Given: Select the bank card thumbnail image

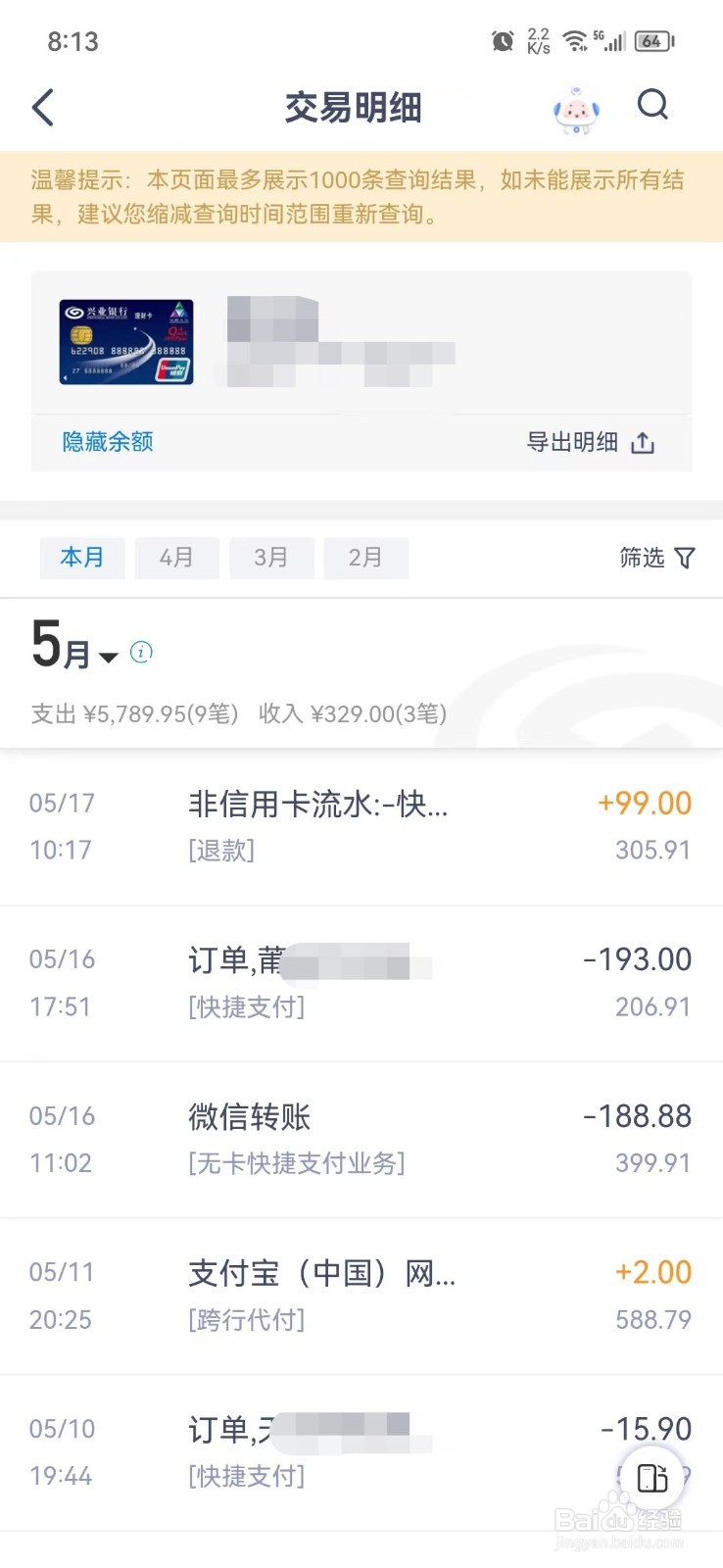Looking at the screenshot, I should 125,342.
